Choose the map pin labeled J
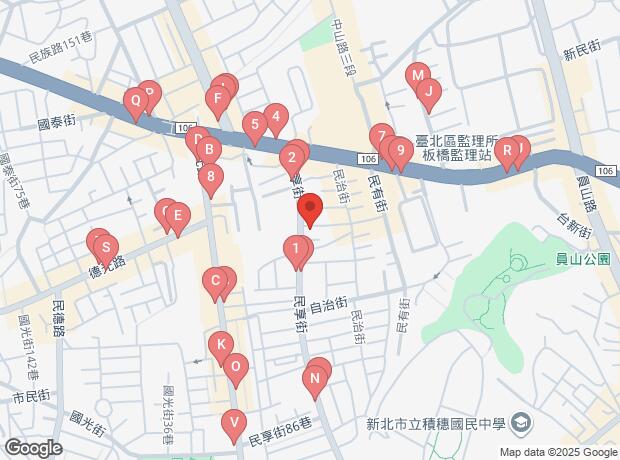This screenshot has height=460, width=620. pos(429,96)
